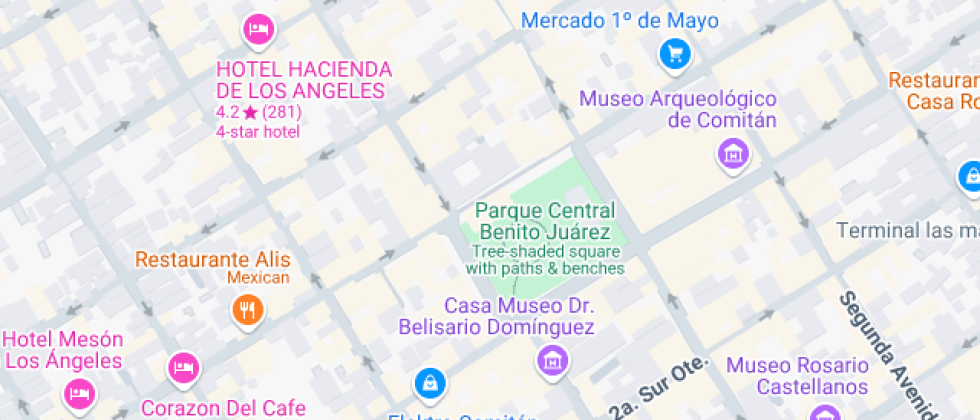Select the Mercado 1º de Mayo marker
The height and width of the screenshot is (420, 980).
pyautogui.click(x=675, y=53)
